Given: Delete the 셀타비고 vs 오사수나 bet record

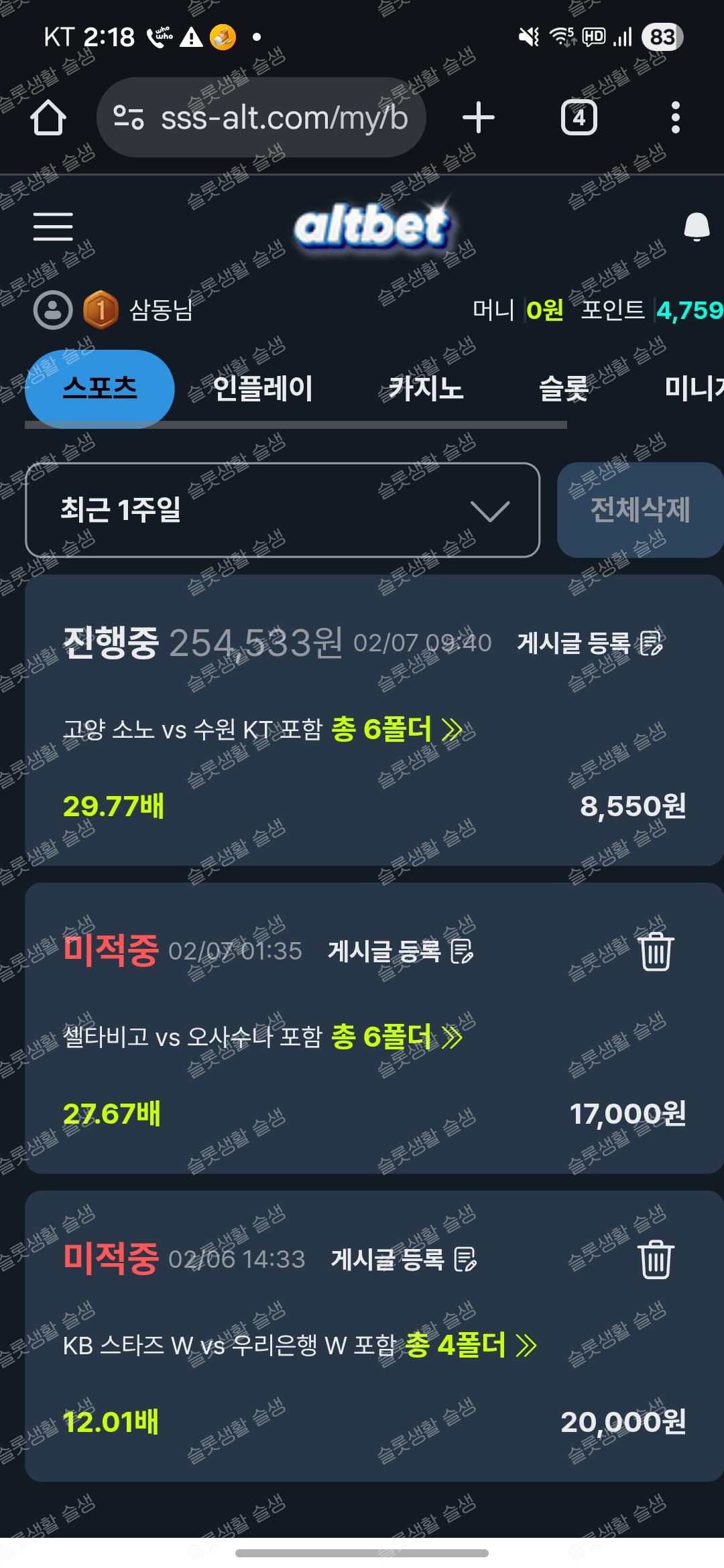Looking at the screenshot, I should click(x=656, y=951).
